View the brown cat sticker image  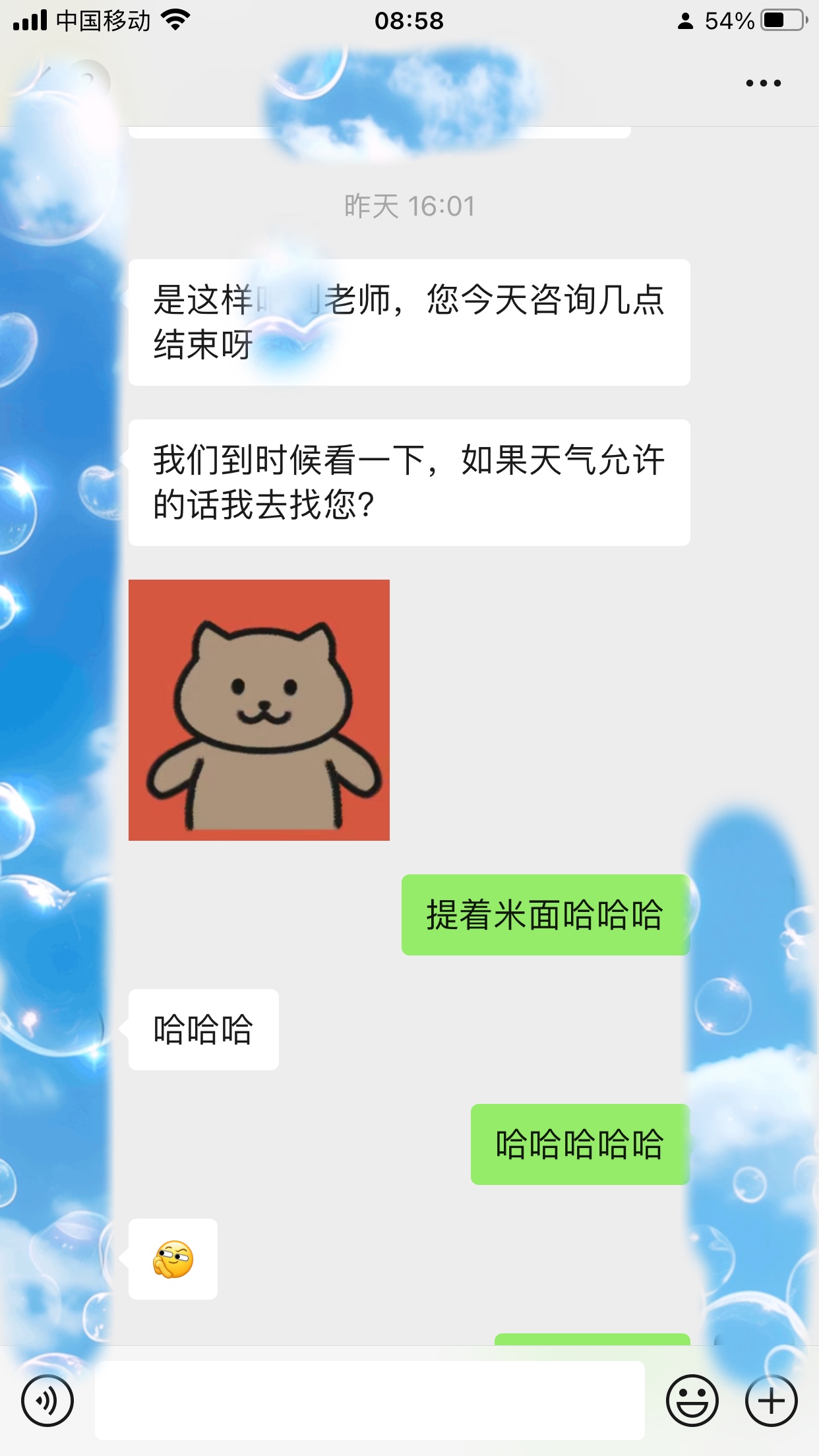259,710
